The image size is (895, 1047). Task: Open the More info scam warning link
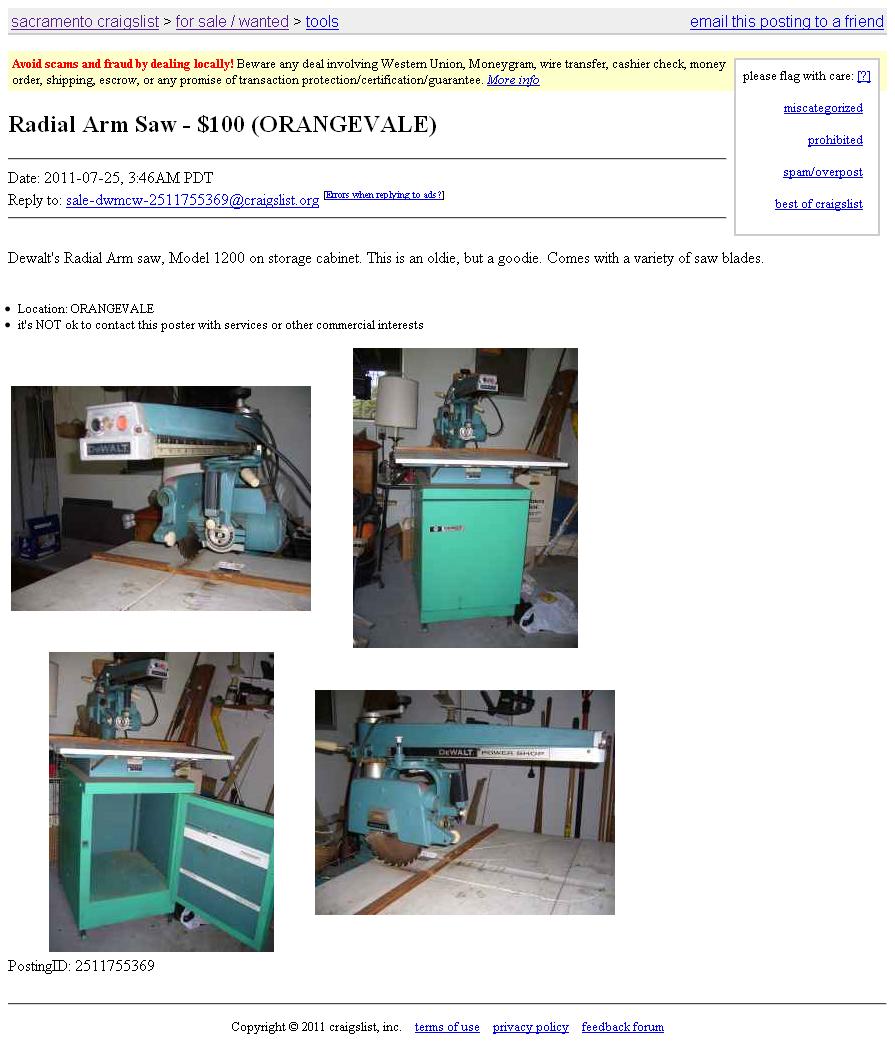pos(513,80)
